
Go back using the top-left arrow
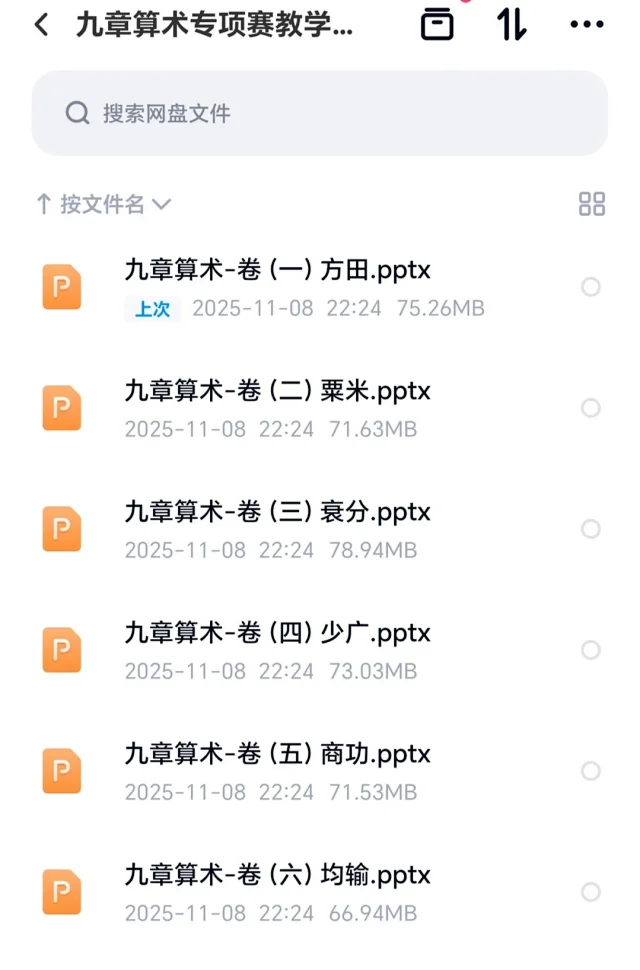point(41,25)
